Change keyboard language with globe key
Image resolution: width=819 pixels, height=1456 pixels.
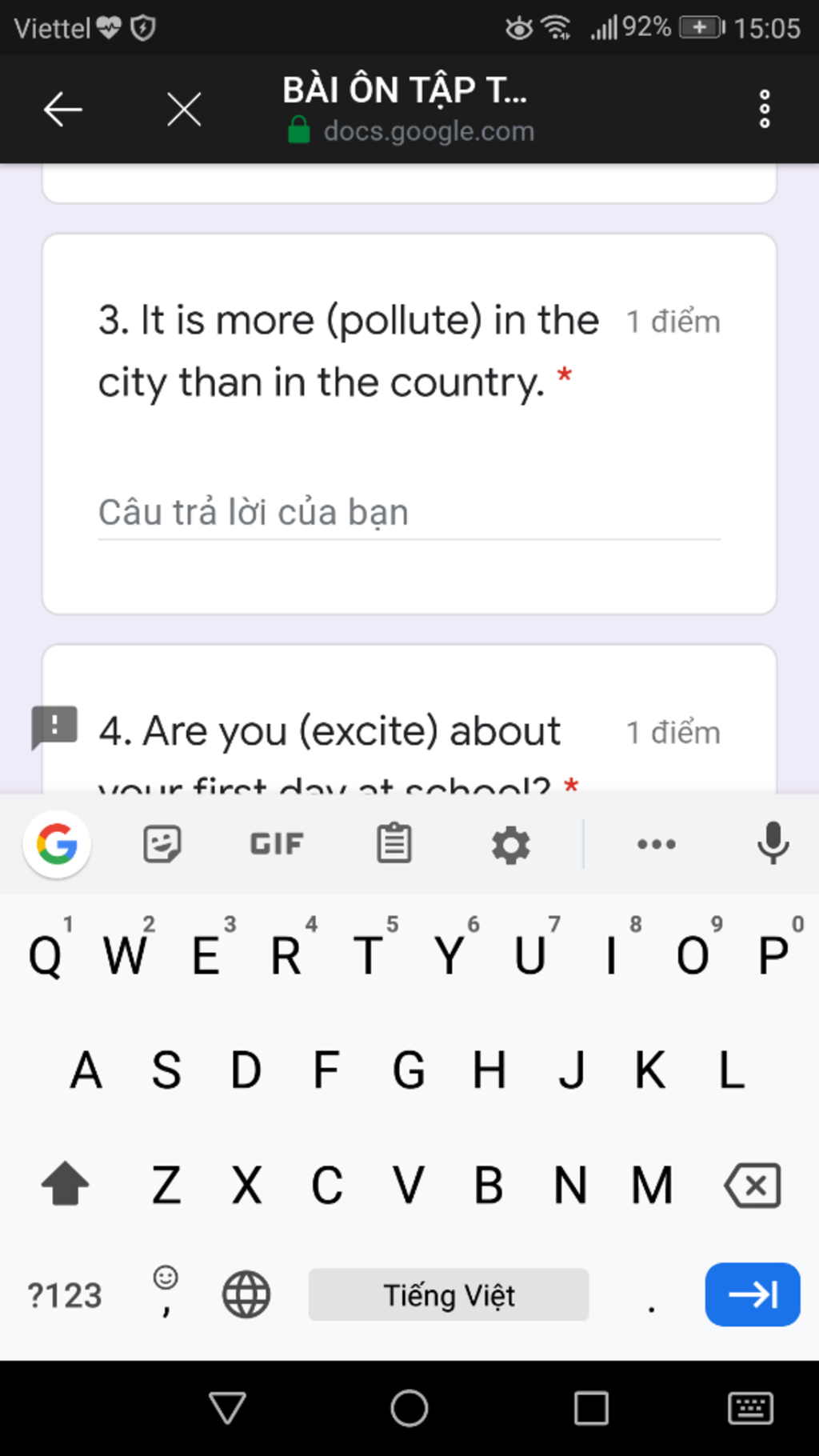[246, 1294]
